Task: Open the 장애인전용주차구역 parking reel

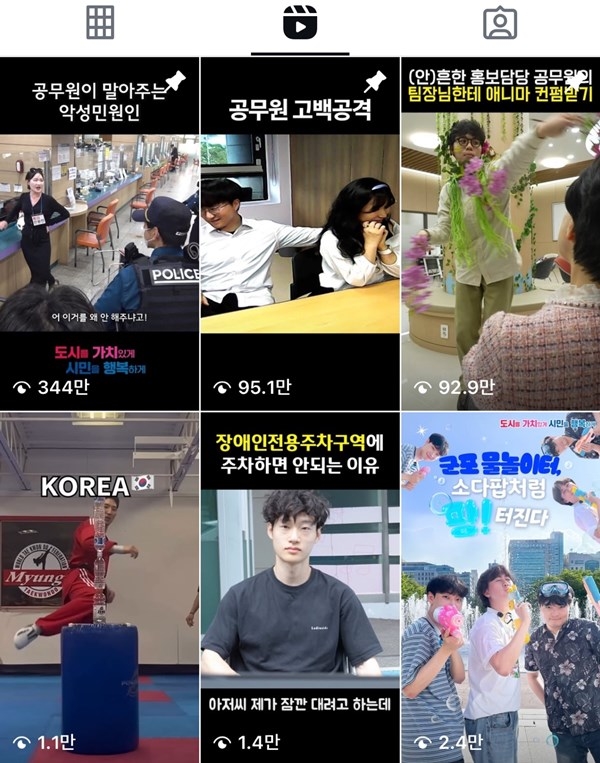Action: [x=300, y=588]
